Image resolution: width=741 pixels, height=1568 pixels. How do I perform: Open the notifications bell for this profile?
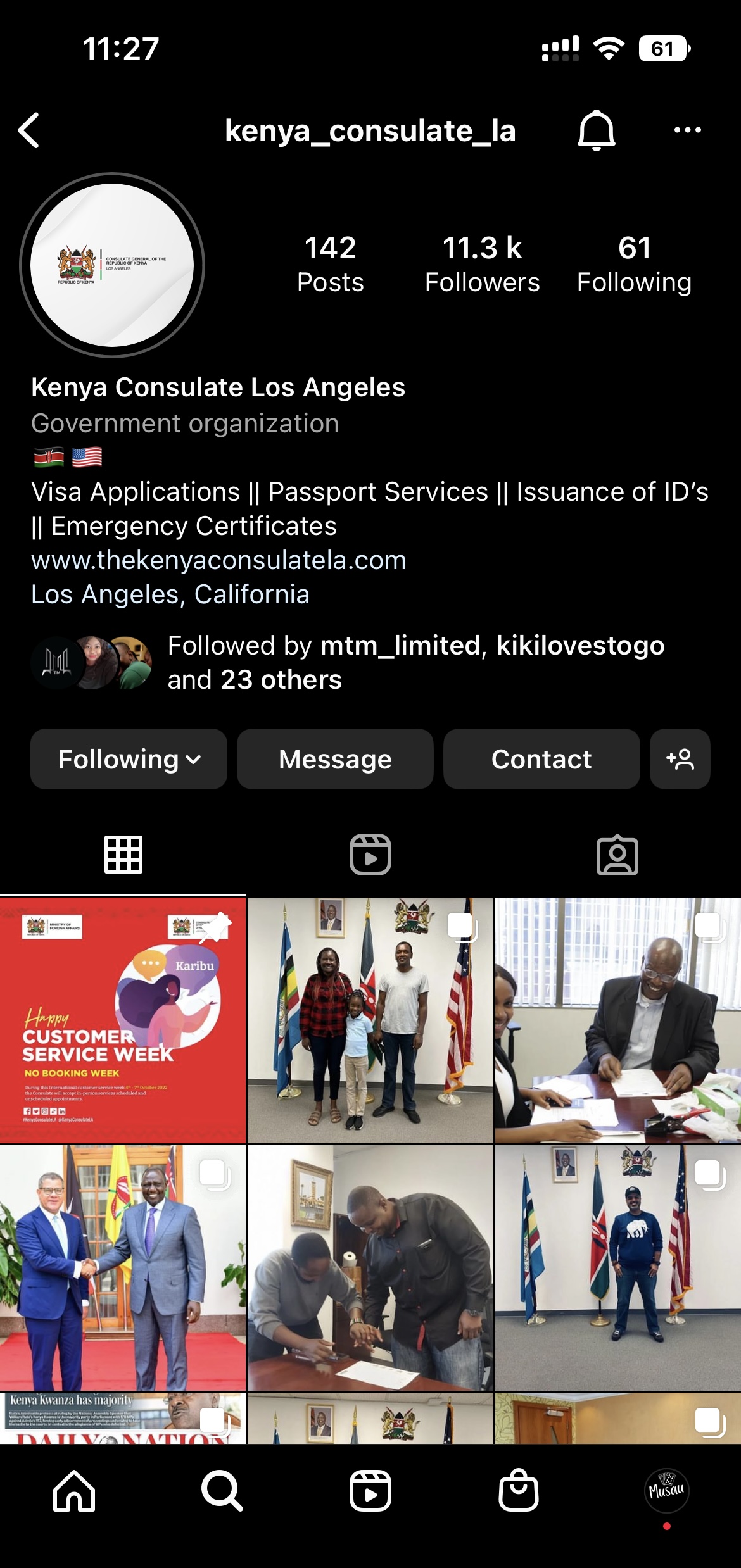pyautogui.click(x=596, y=131)
